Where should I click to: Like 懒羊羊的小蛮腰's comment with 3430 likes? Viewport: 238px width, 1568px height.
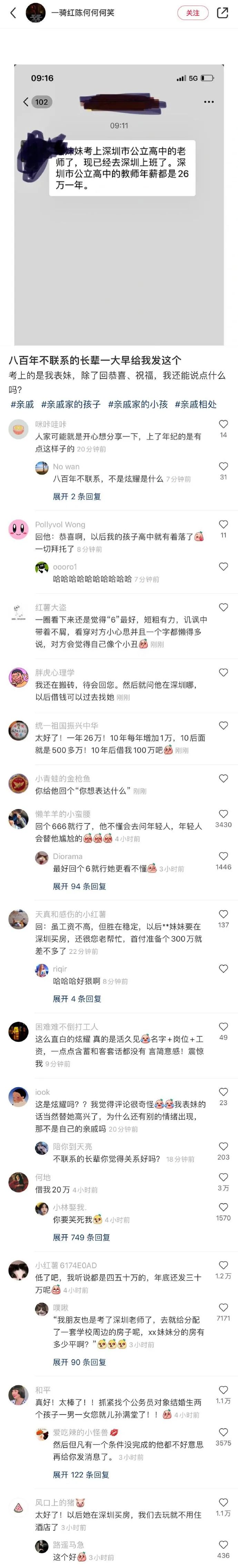(224, 814)
